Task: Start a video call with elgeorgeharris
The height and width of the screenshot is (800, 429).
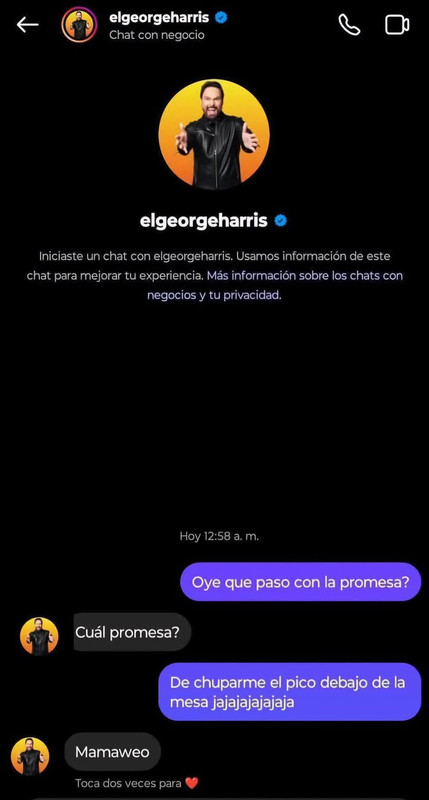Action: pyautogui.click(x=396, y=25)
